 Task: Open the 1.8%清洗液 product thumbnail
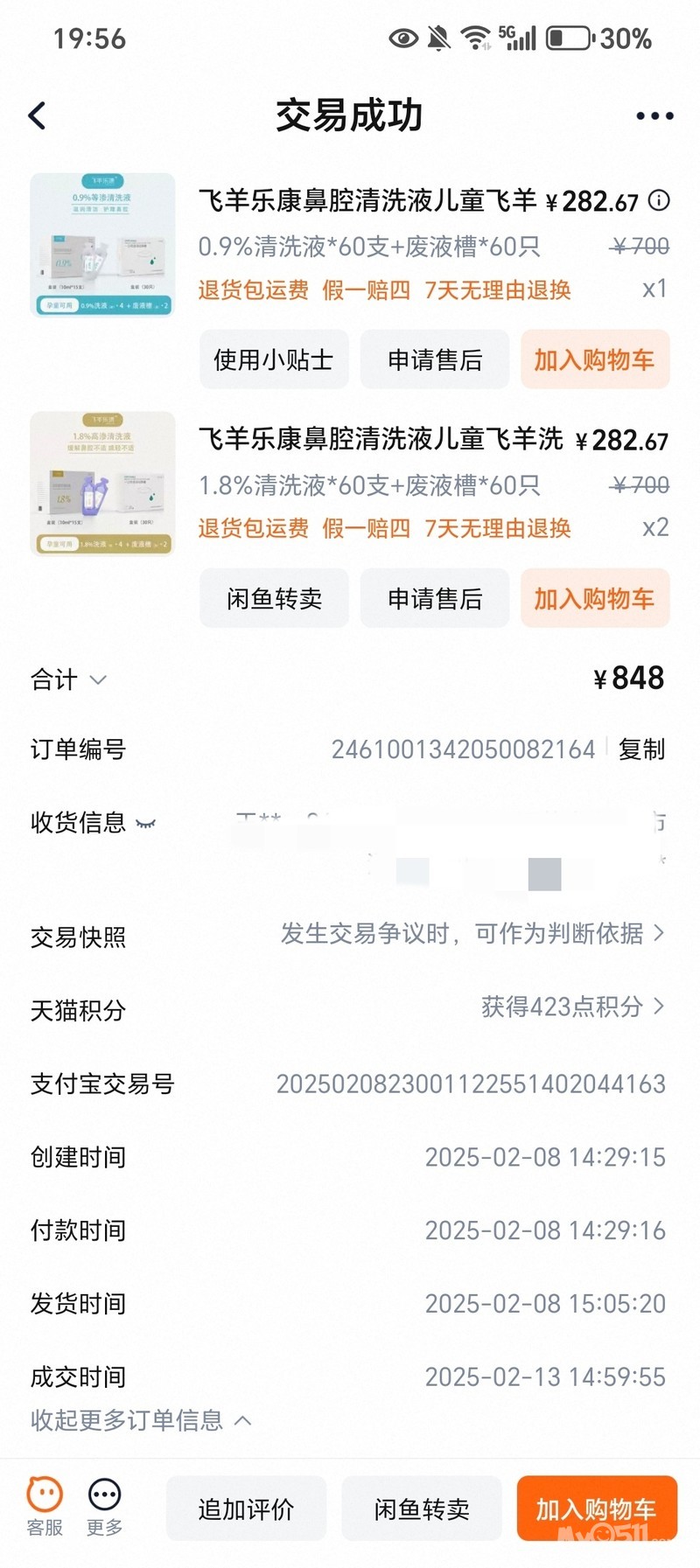tap(102, 484)
